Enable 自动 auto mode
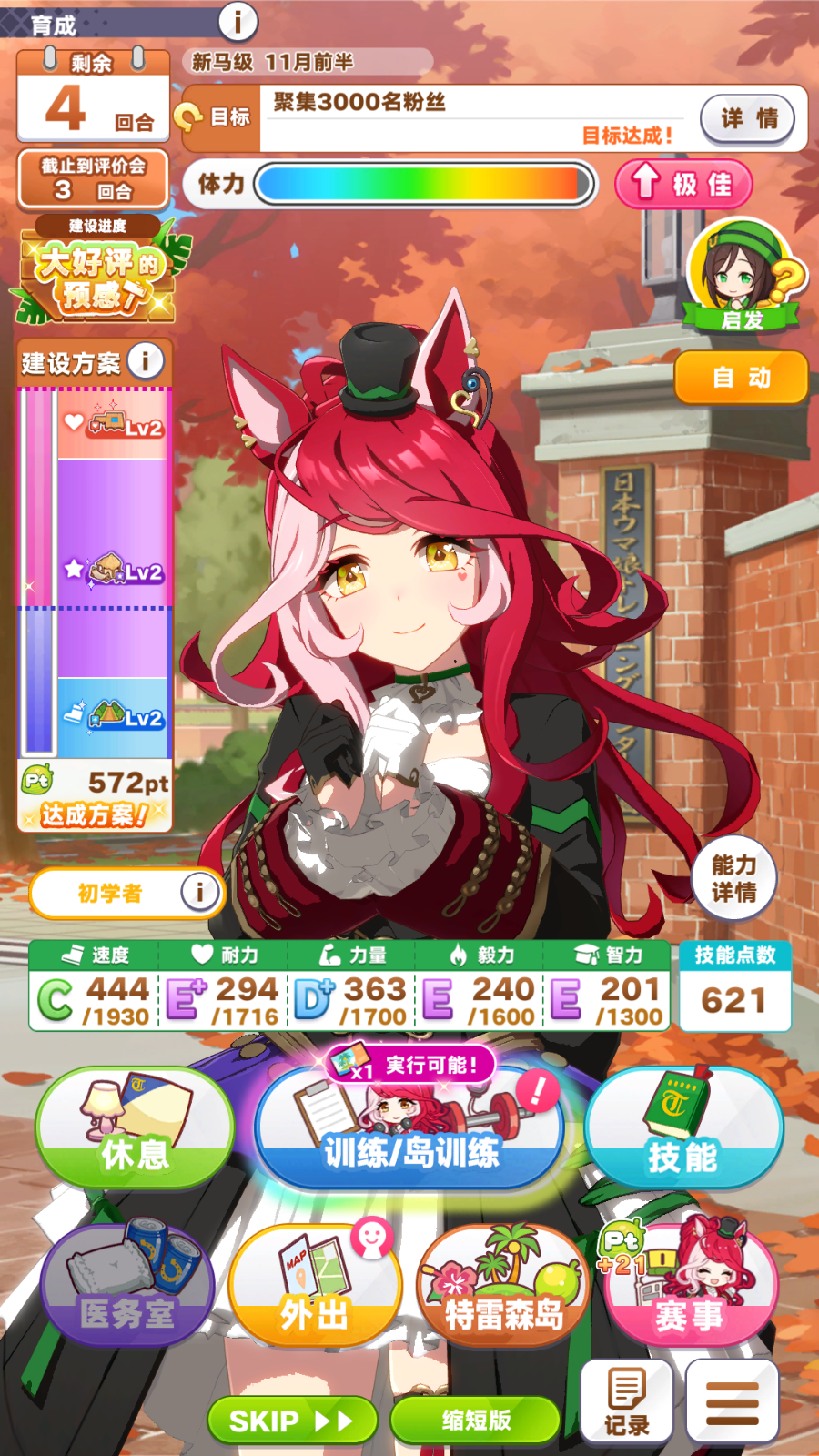 [740, 378]
